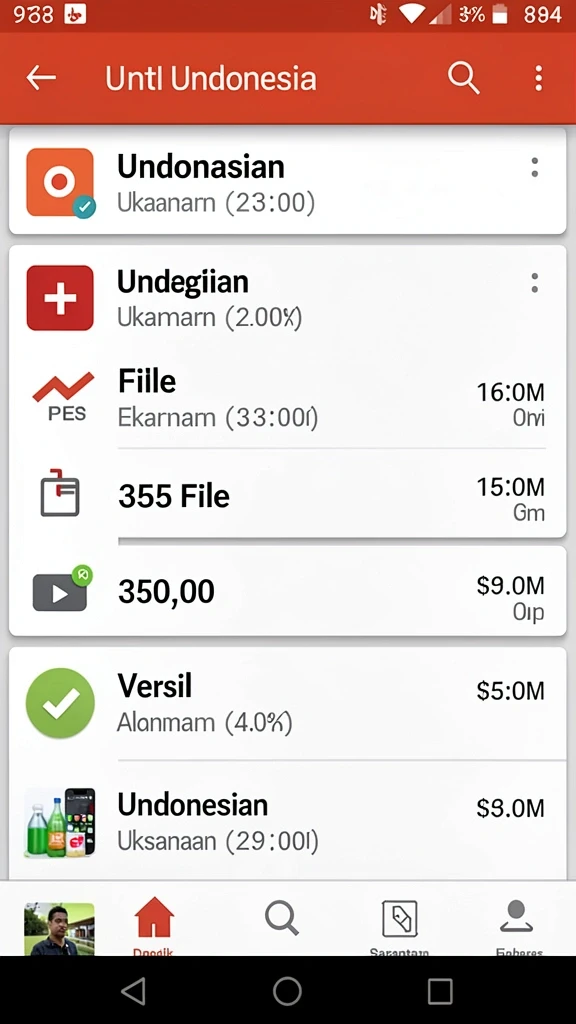The image size is (576, 1024).
Task: Open the Undonesian entry with bottles image
Action: coord(287,822)
